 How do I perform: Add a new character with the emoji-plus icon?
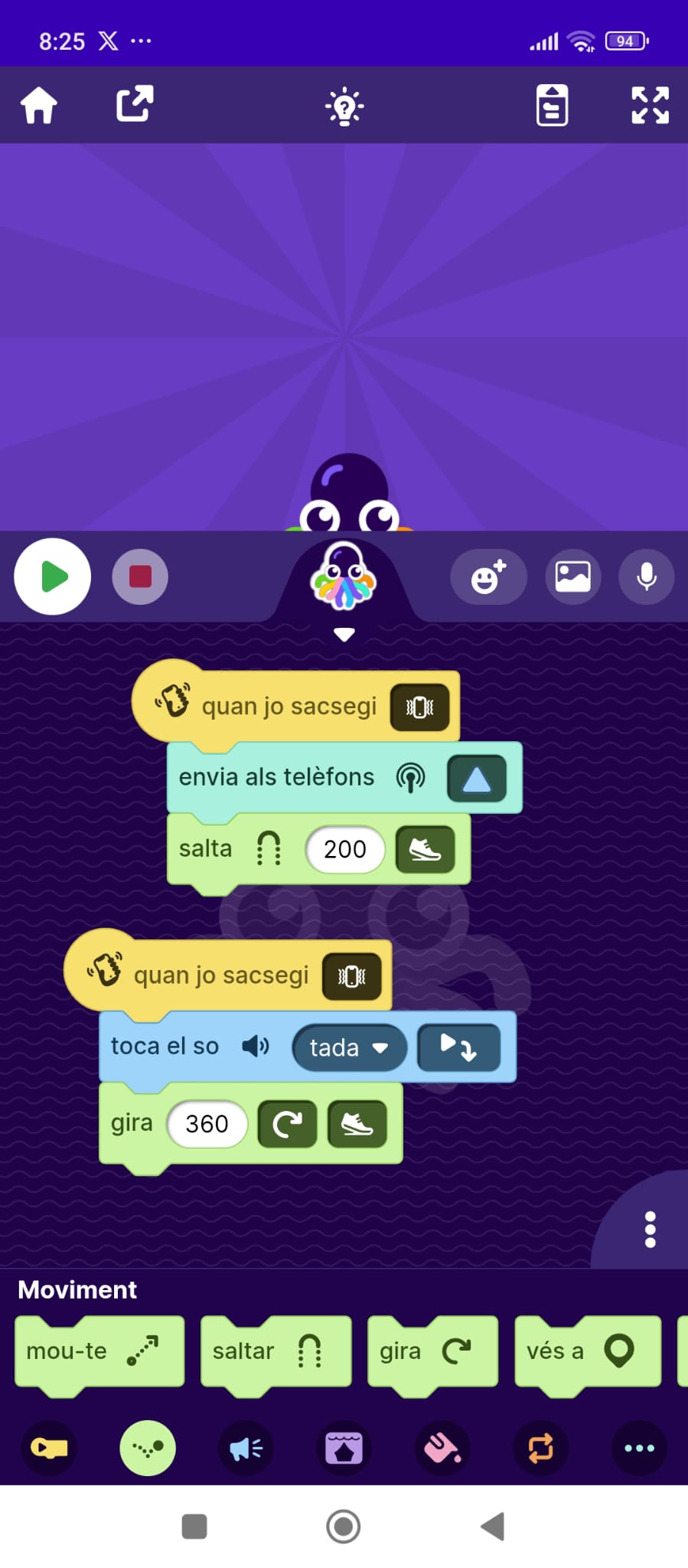click(x=488, y=577)
